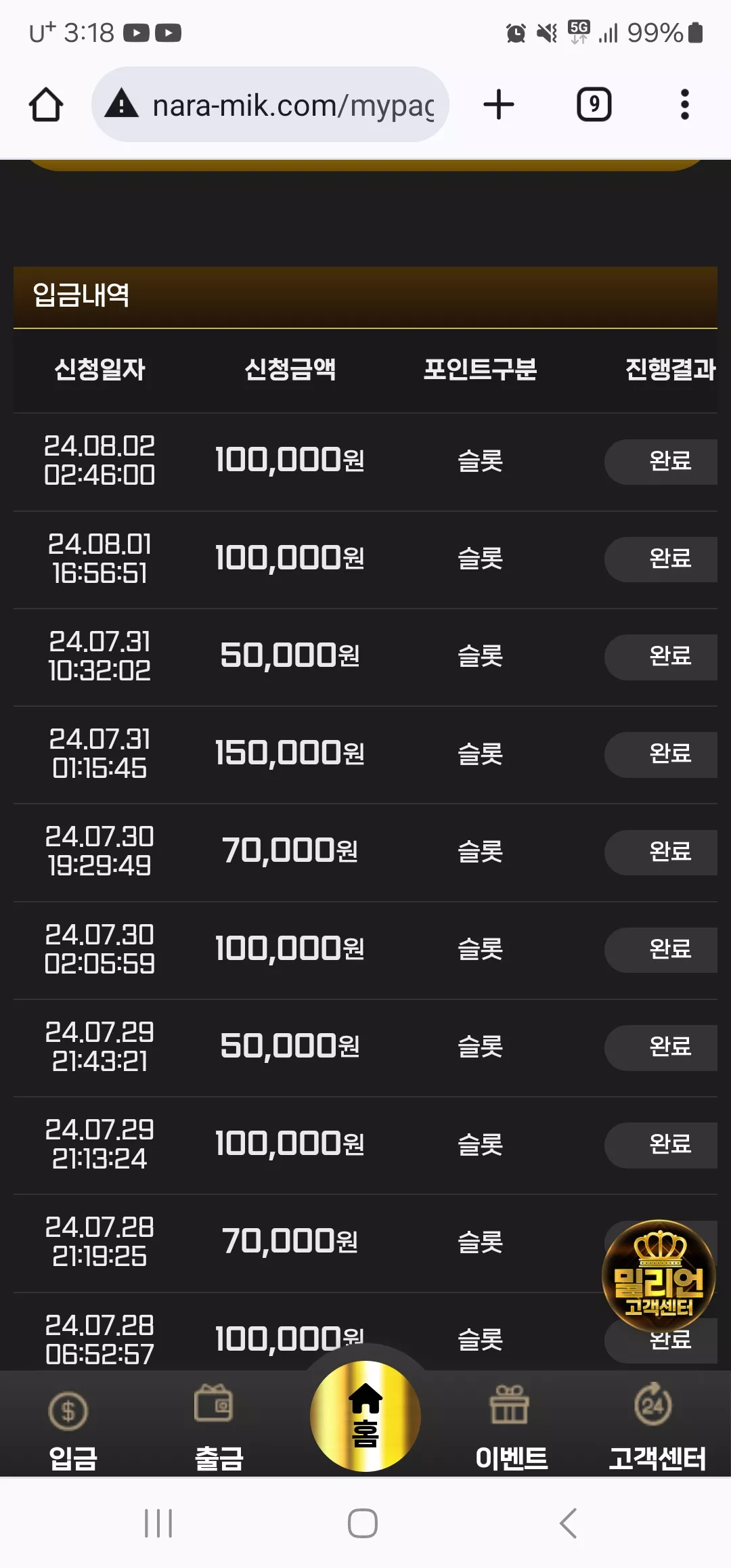This screenshot has height=1568, width=731.
Task: Open a new browser tab
Action: click(x=499, y=105)
